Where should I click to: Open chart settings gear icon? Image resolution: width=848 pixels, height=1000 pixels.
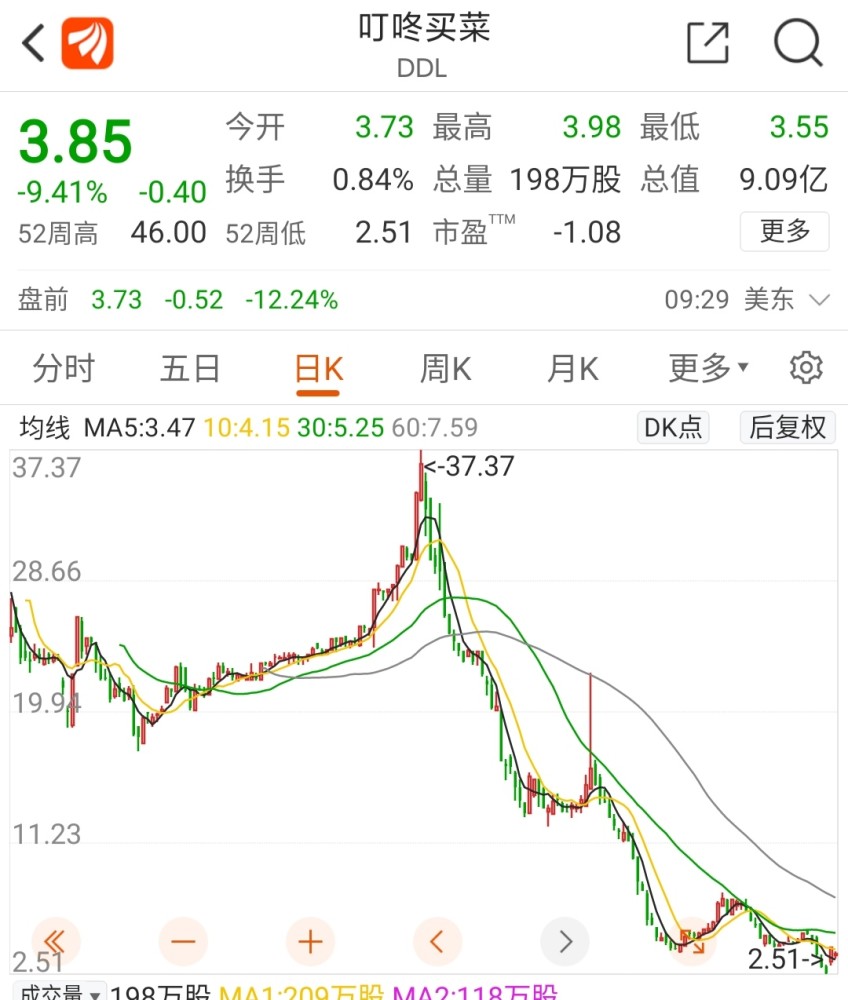805,368
